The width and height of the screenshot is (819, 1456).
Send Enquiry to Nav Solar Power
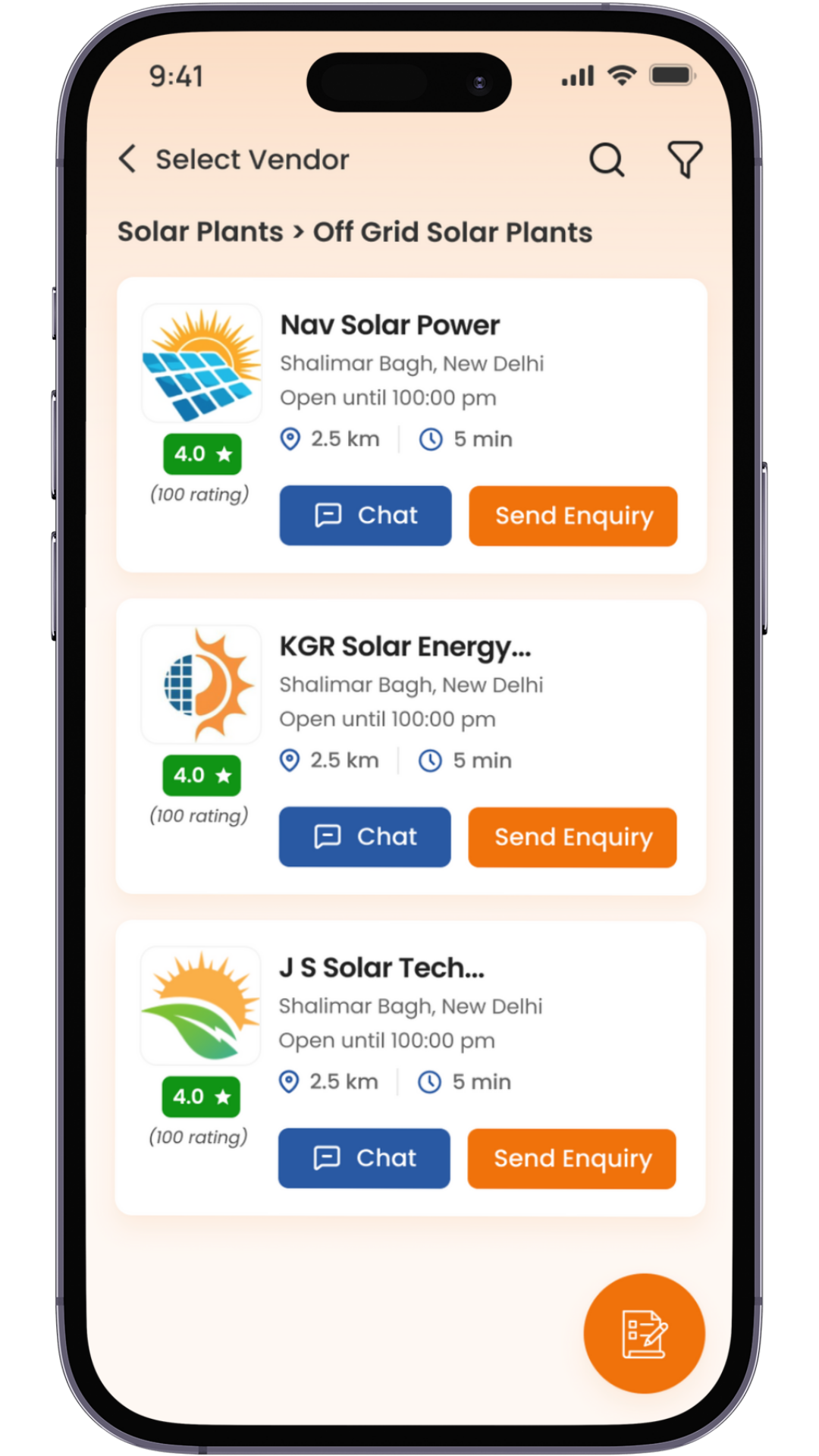coord(573,516)
